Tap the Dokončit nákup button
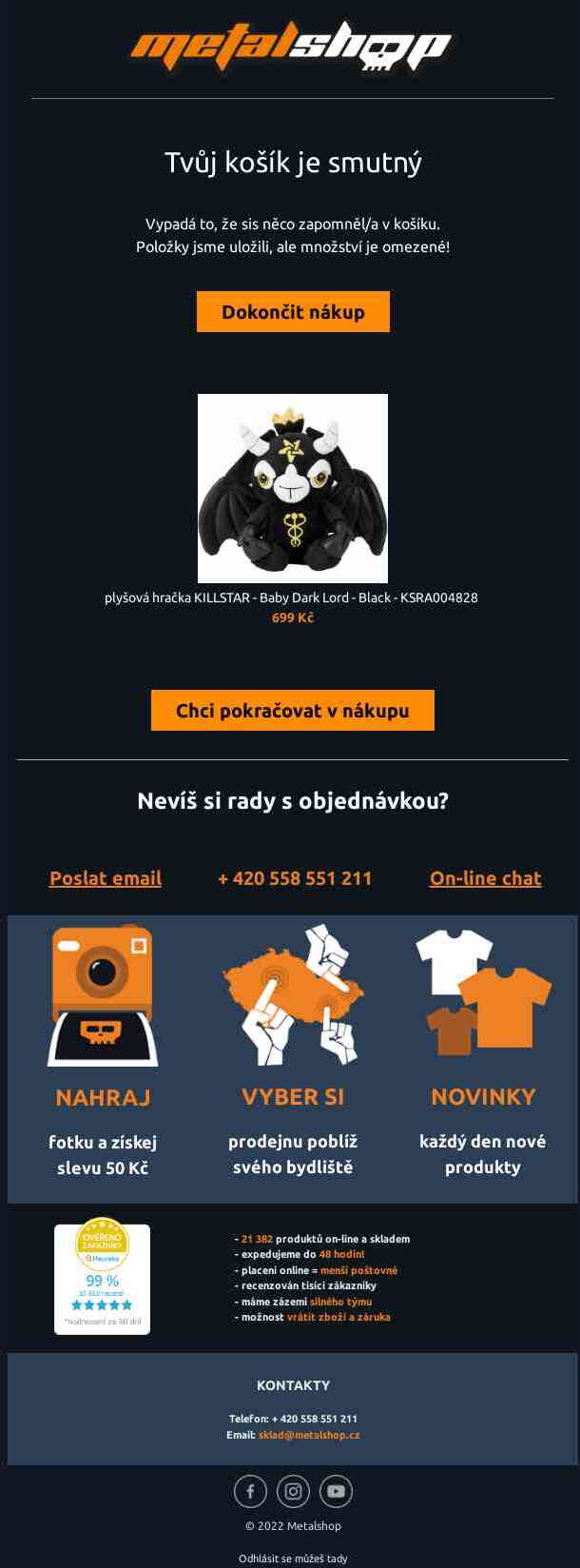 tap(293, 312)
